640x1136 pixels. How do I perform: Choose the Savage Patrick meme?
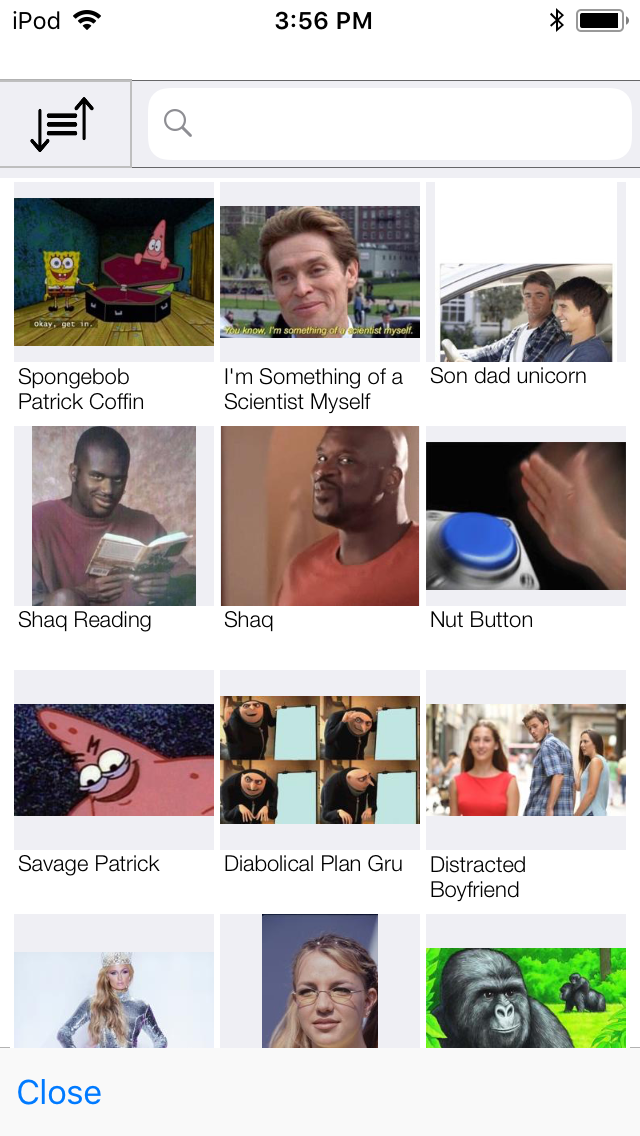tap(114, 760)
